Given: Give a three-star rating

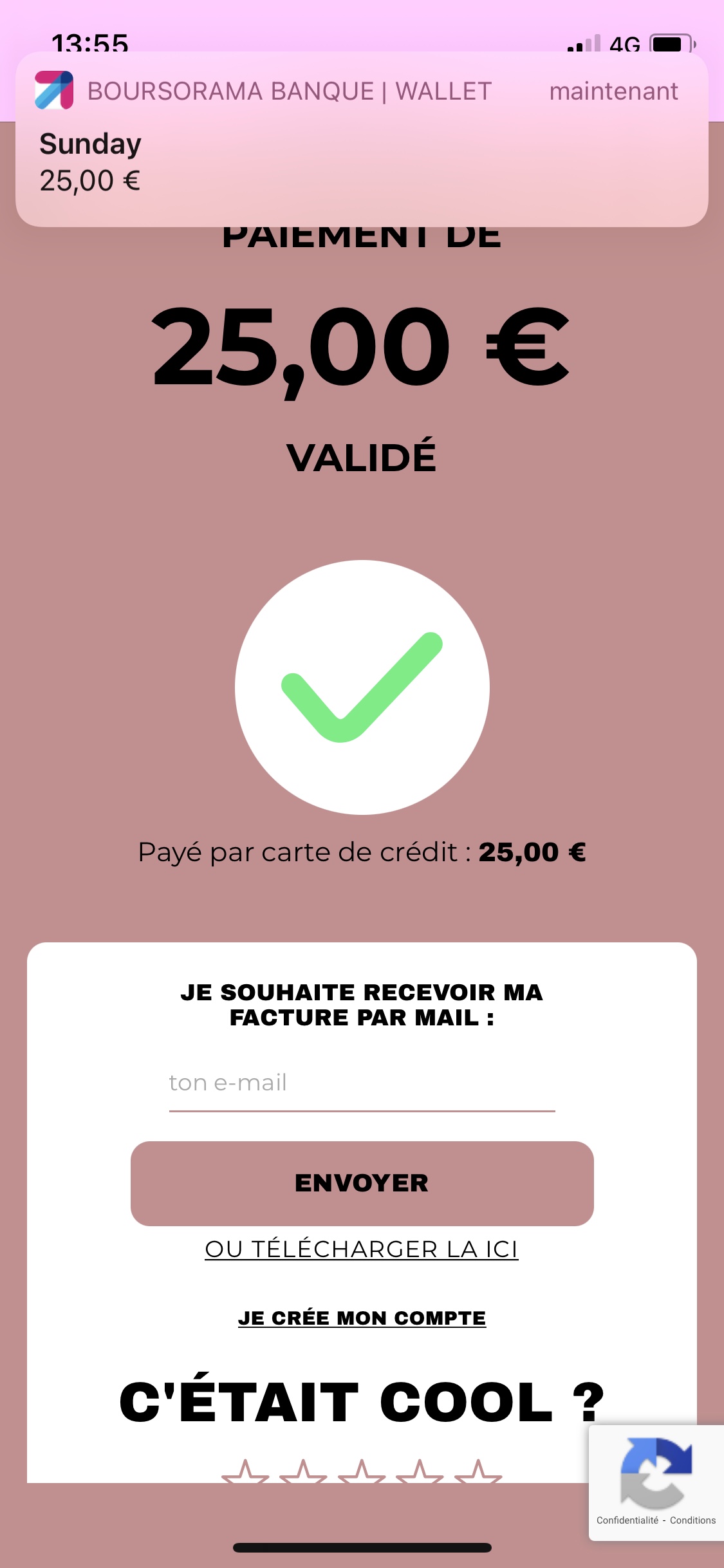Looking at the screenshot, I should (362, 1473).
